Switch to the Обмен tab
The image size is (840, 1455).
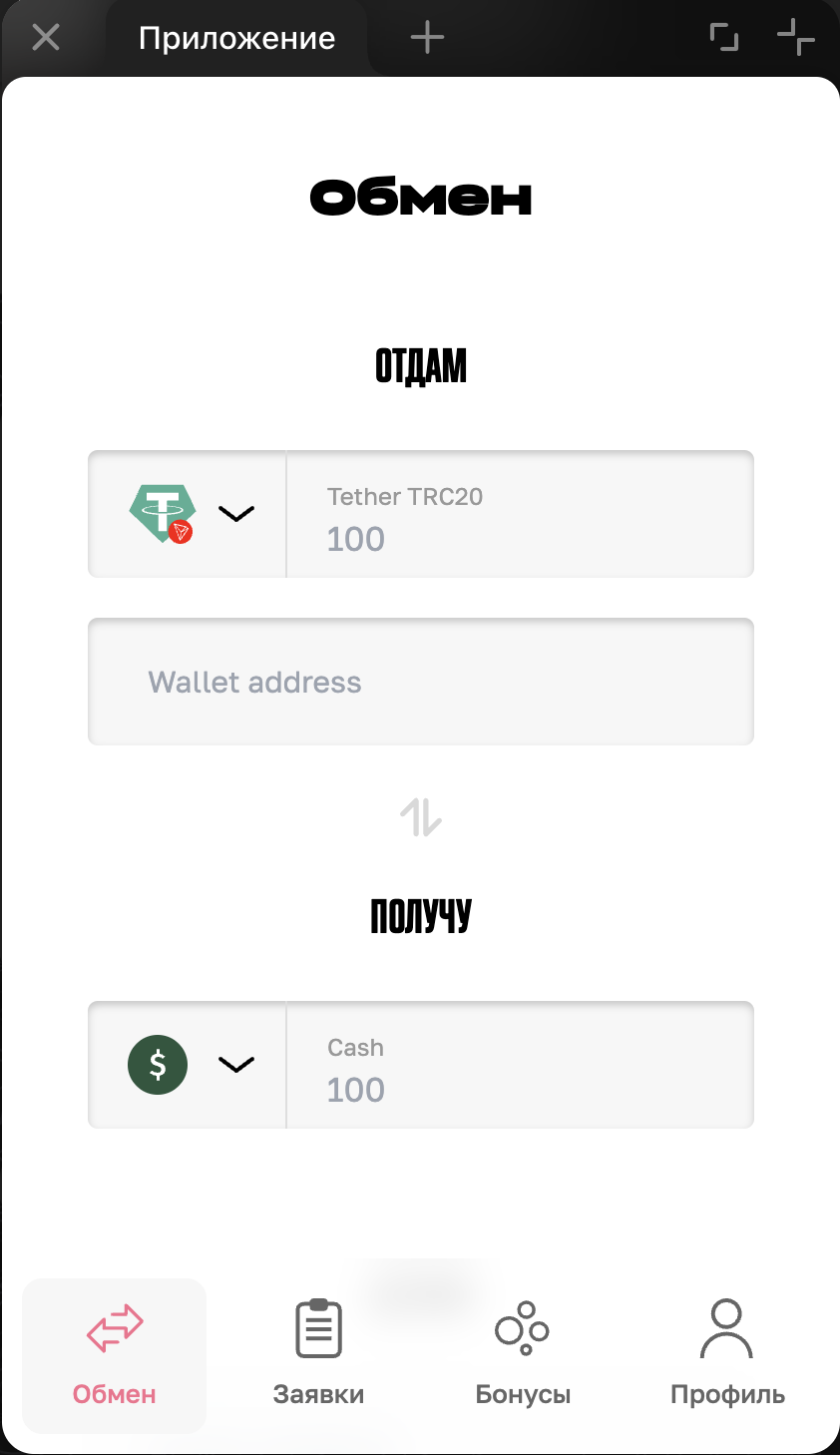(x=115, y=1354)
